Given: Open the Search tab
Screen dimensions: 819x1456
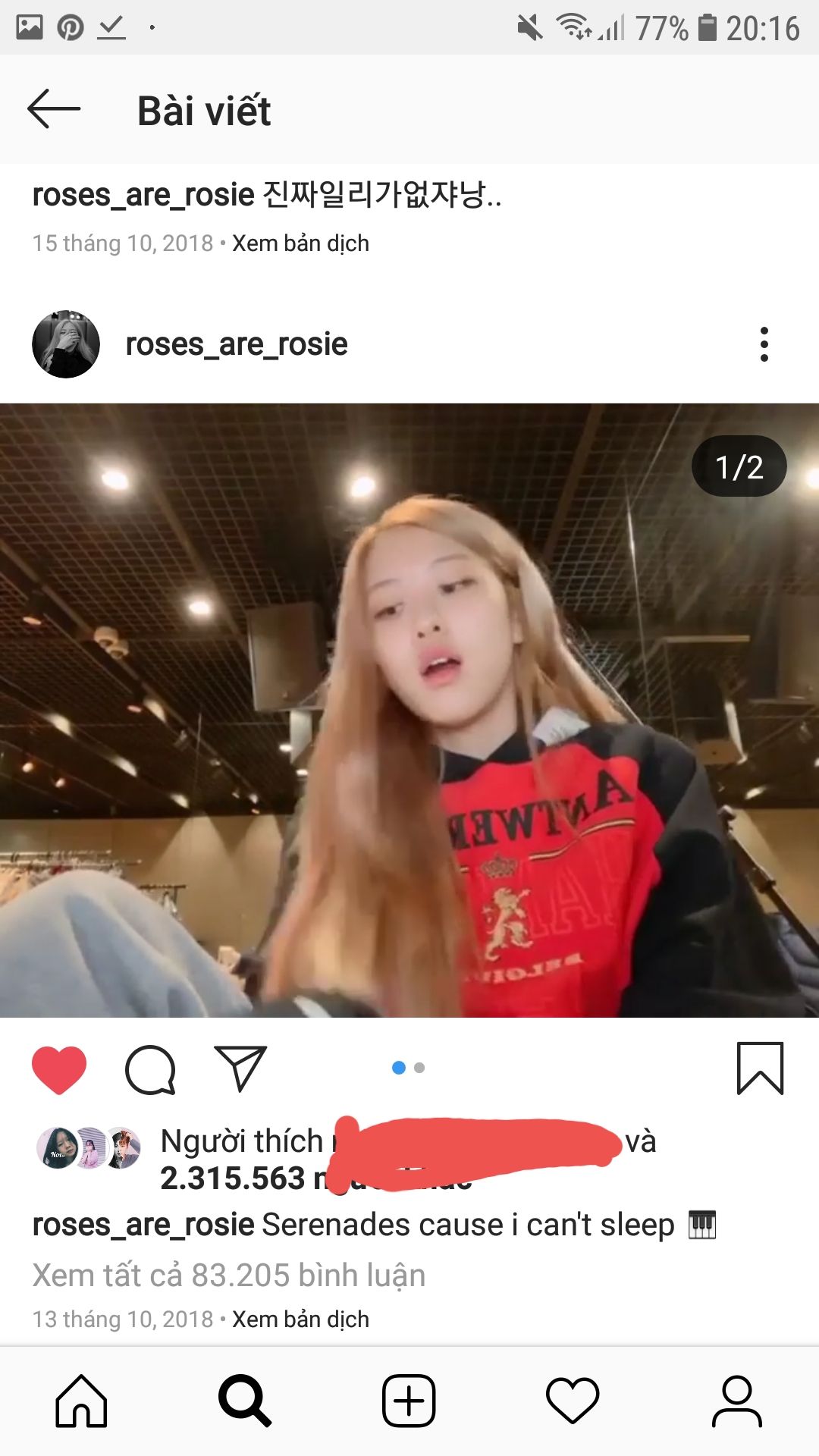Looking at the screenshot, I should pos(245,1400).
